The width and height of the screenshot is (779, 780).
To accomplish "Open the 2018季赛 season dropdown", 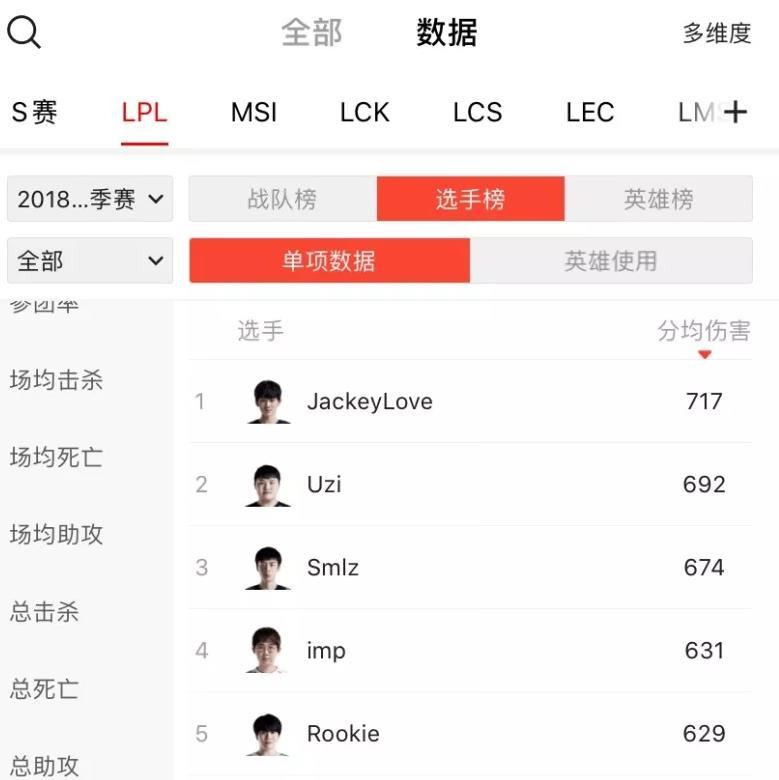I will (88, 198).
